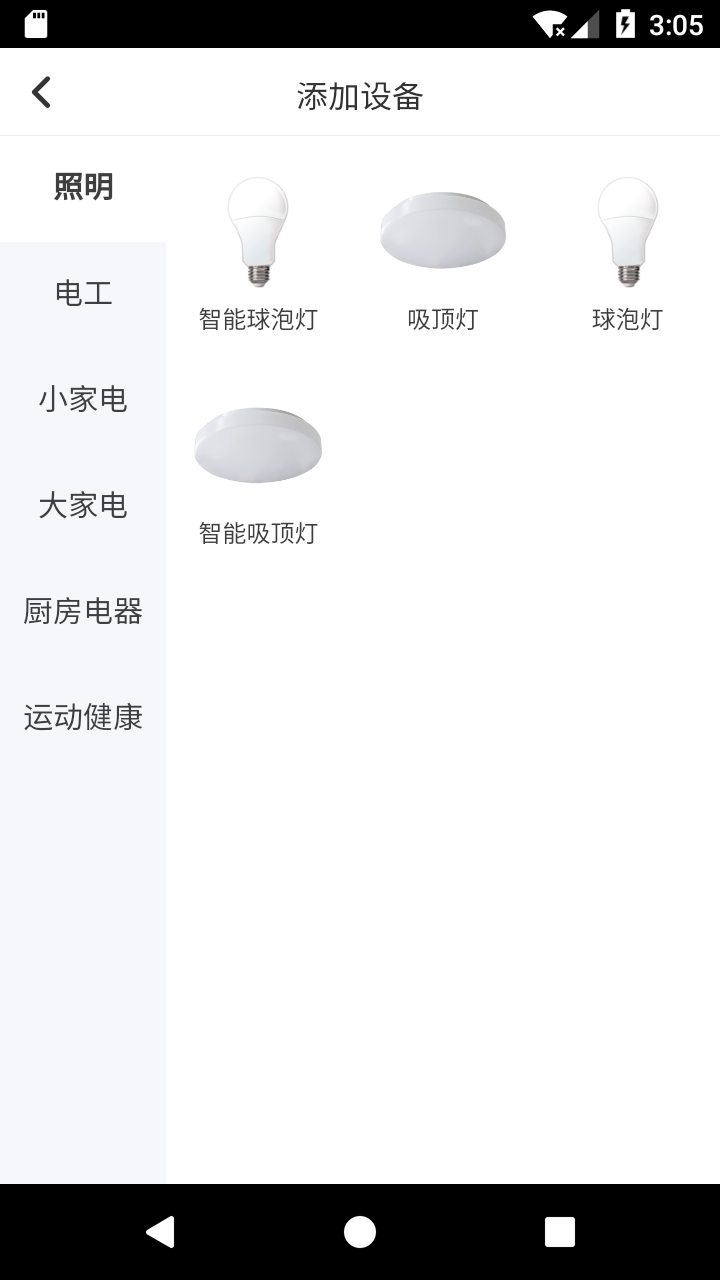This screenshot has height=1280, width=720.
Task: Add the 智能球泡灯 device via its label
Action: (x=257, y=319)
